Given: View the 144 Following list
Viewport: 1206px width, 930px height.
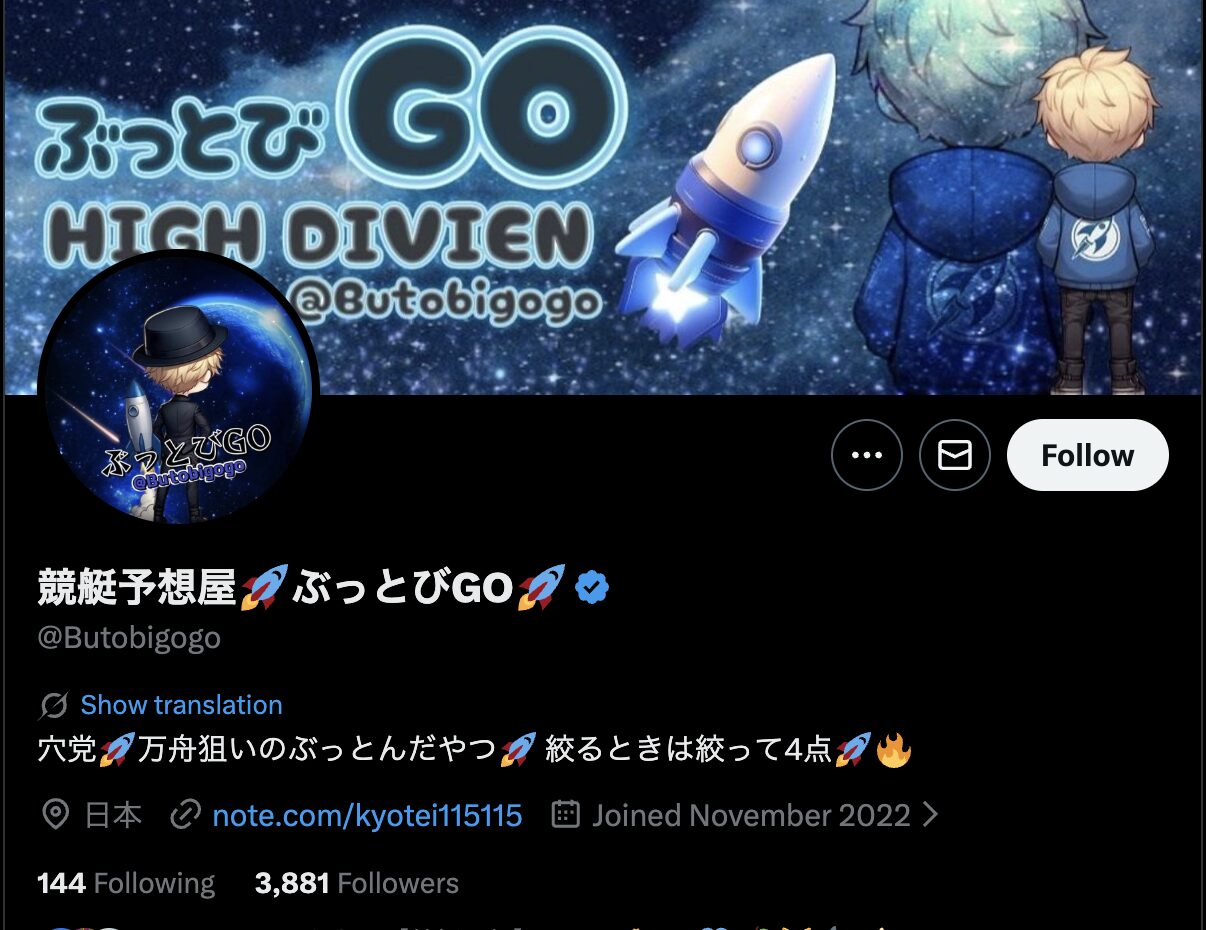Looking at the screenshot, I should [x=126, y=884].
